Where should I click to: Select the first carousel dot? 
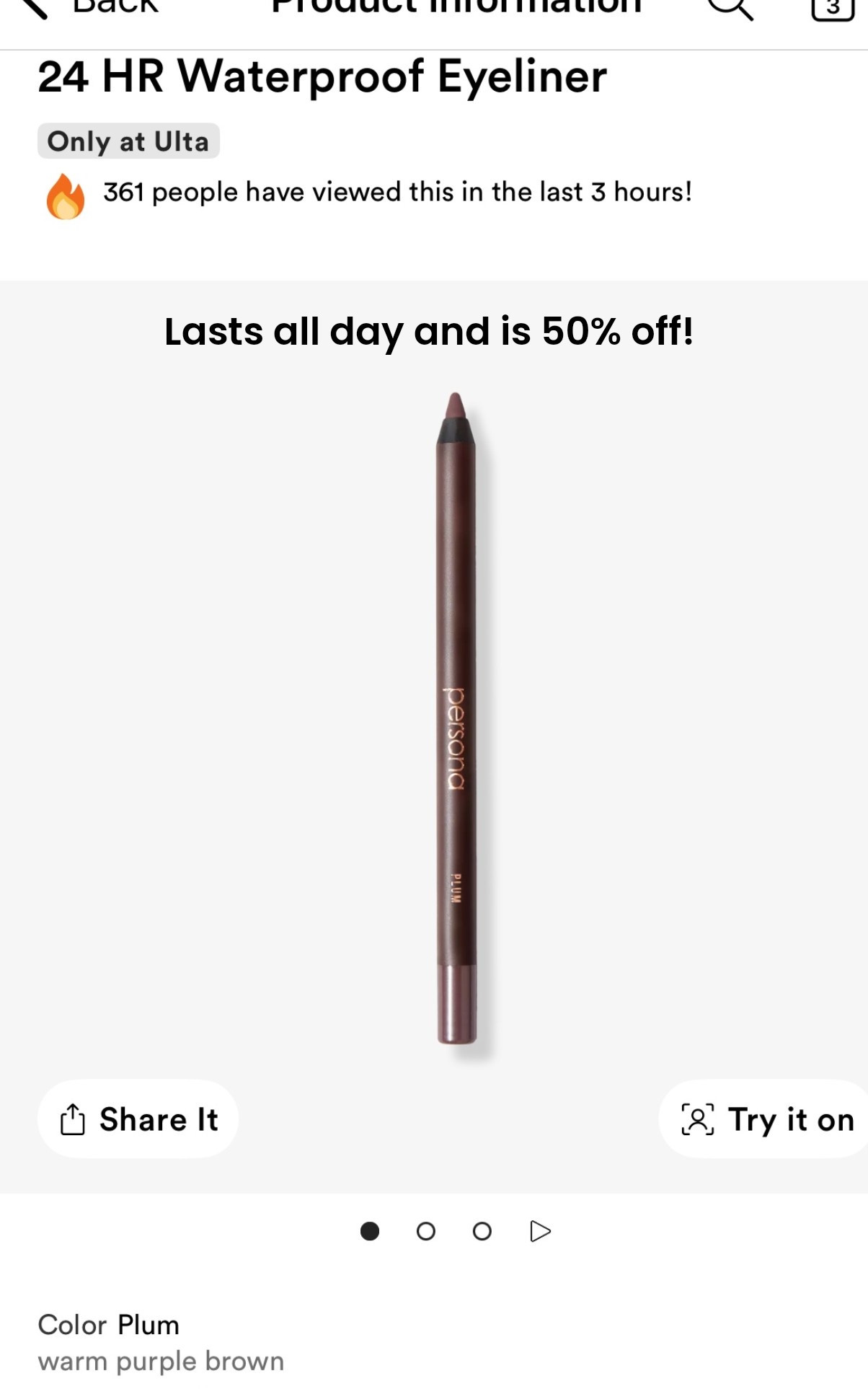371,1233
